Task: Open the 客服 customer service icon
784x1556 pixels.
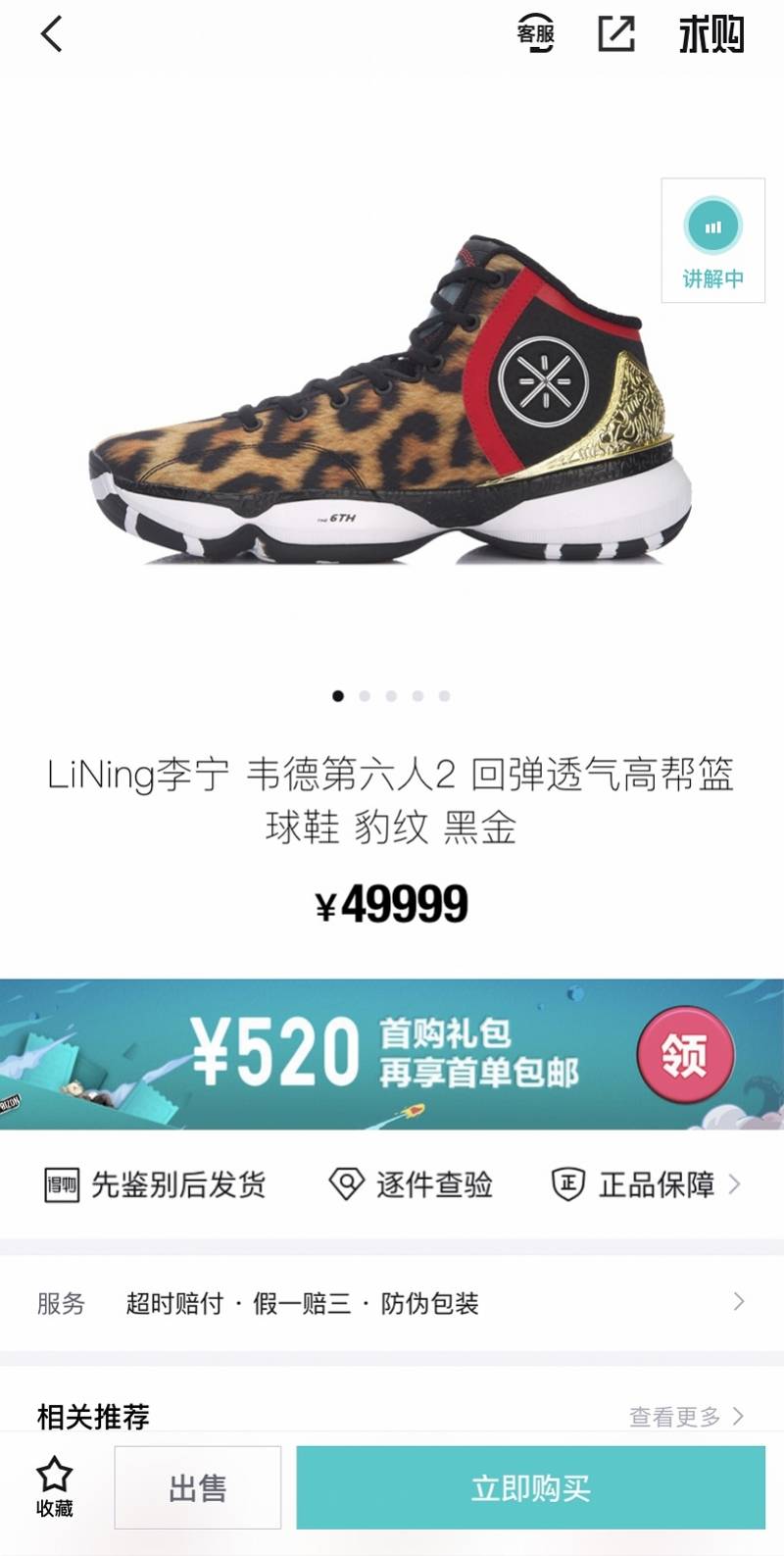Action: tap(536, 34)
